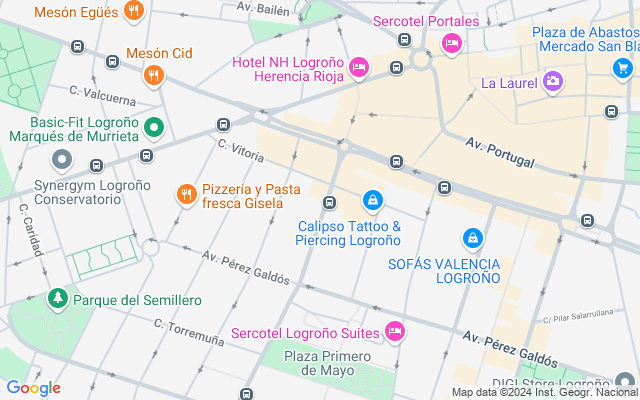640x400 pixels.
Task: Open Hotel NH Logroño Herencia Rioja marker
Action: pos(359,67)
